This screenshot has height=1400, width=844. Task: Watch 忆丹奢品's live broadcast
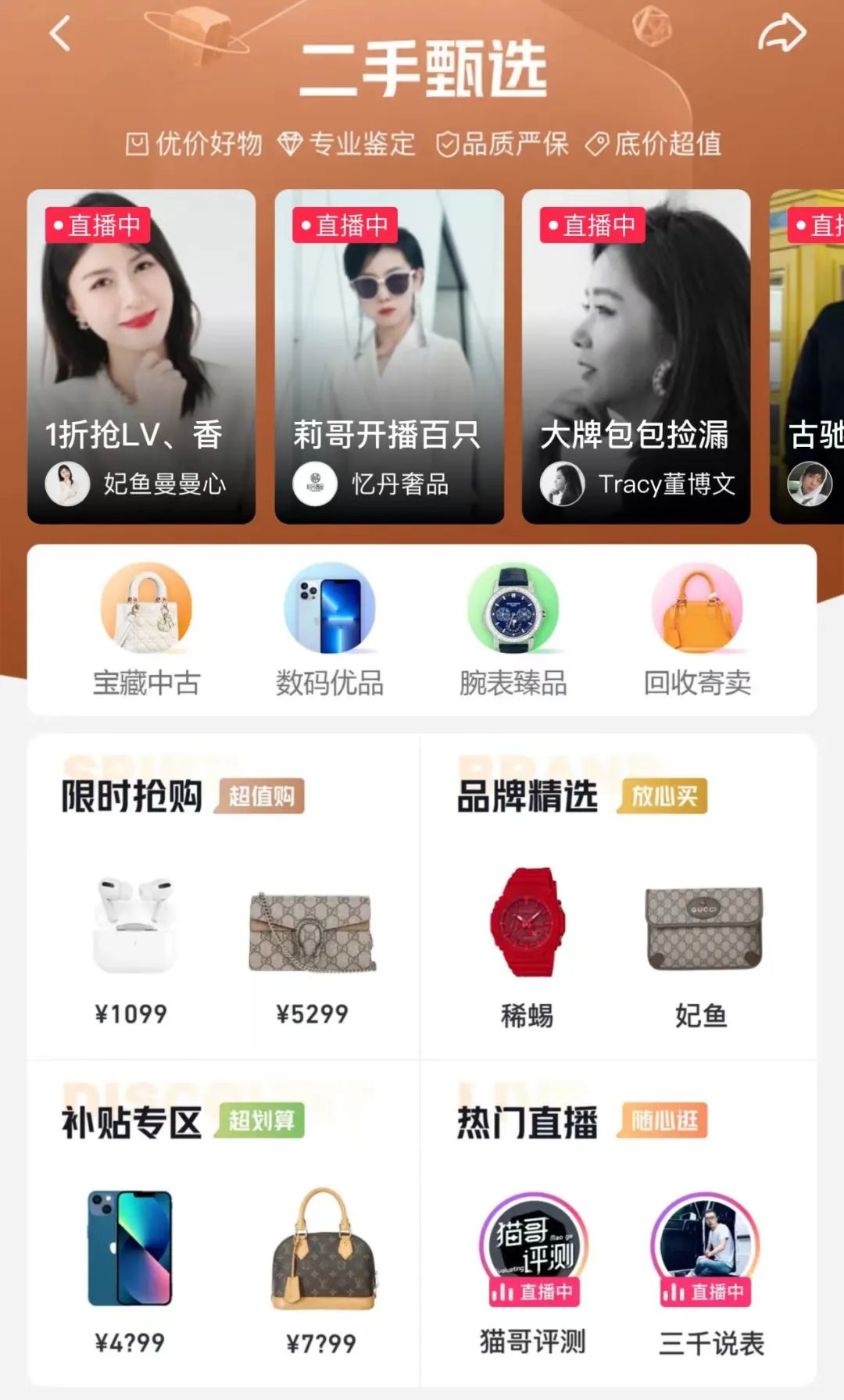(389, 356)
